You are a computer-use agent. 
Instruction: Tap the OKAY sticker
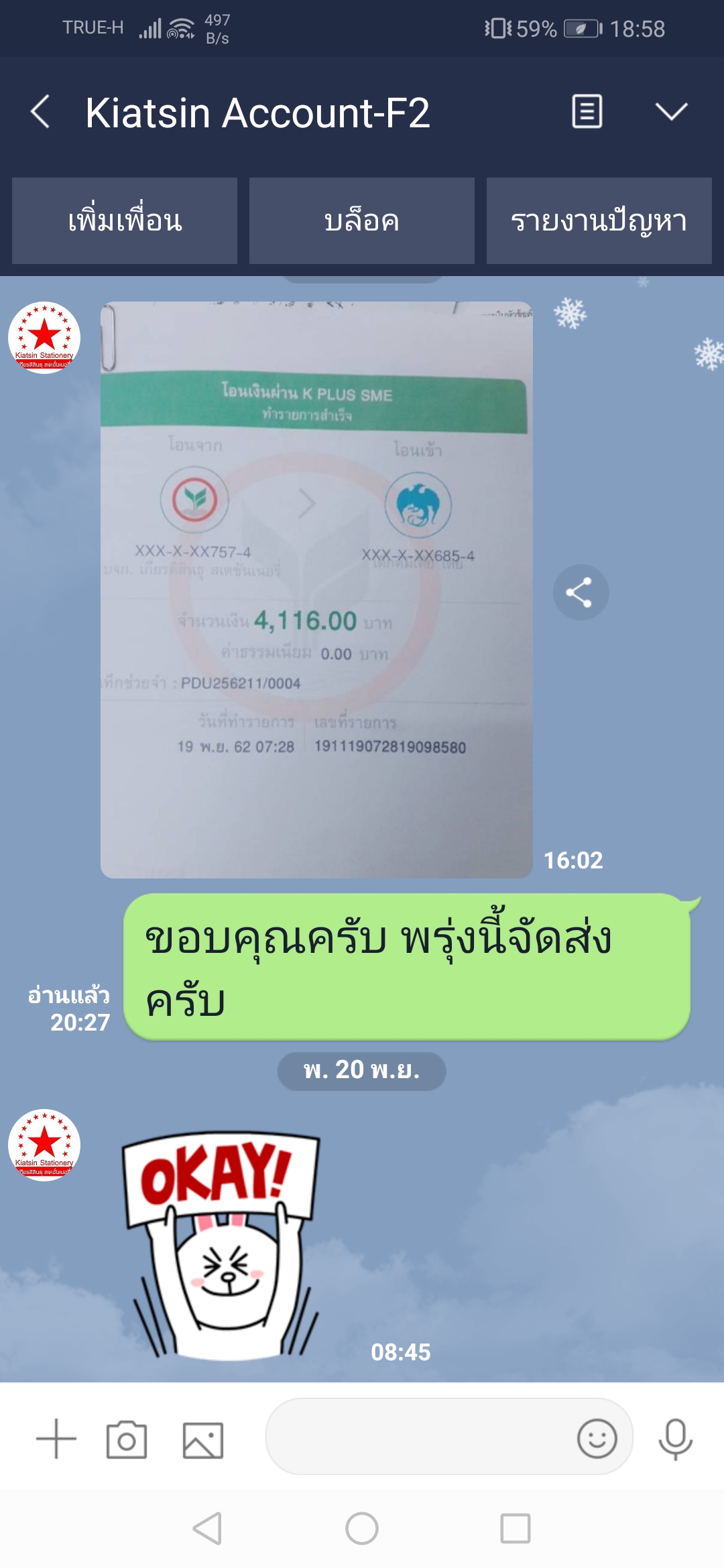[x=221, y=1245]
